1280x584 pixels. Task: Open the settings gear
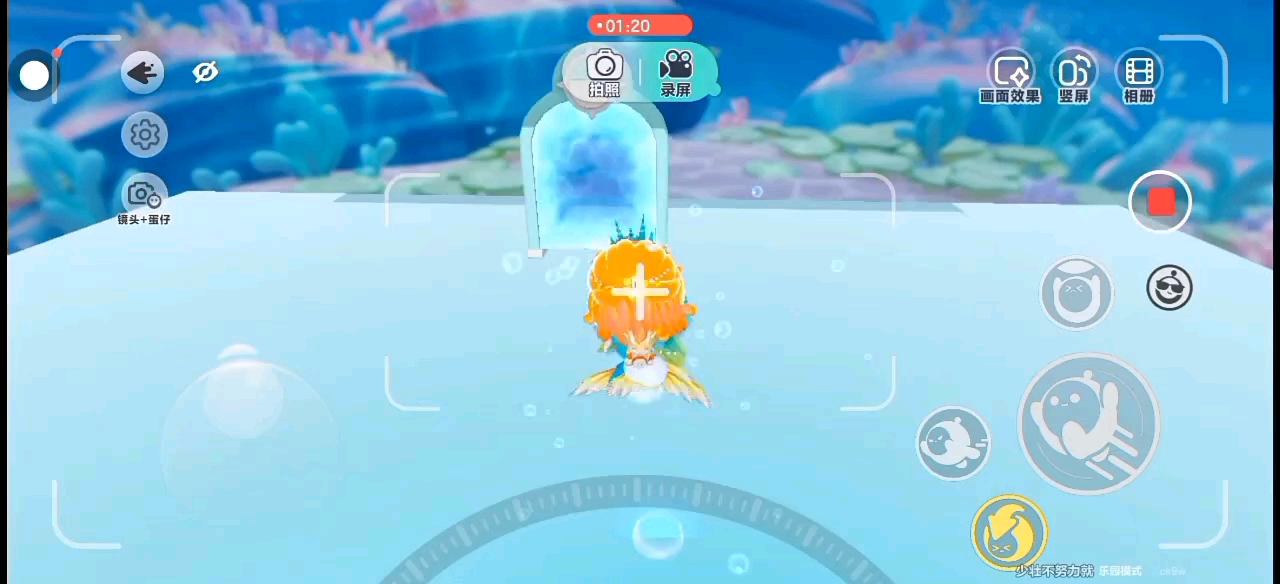click(145, 134)
